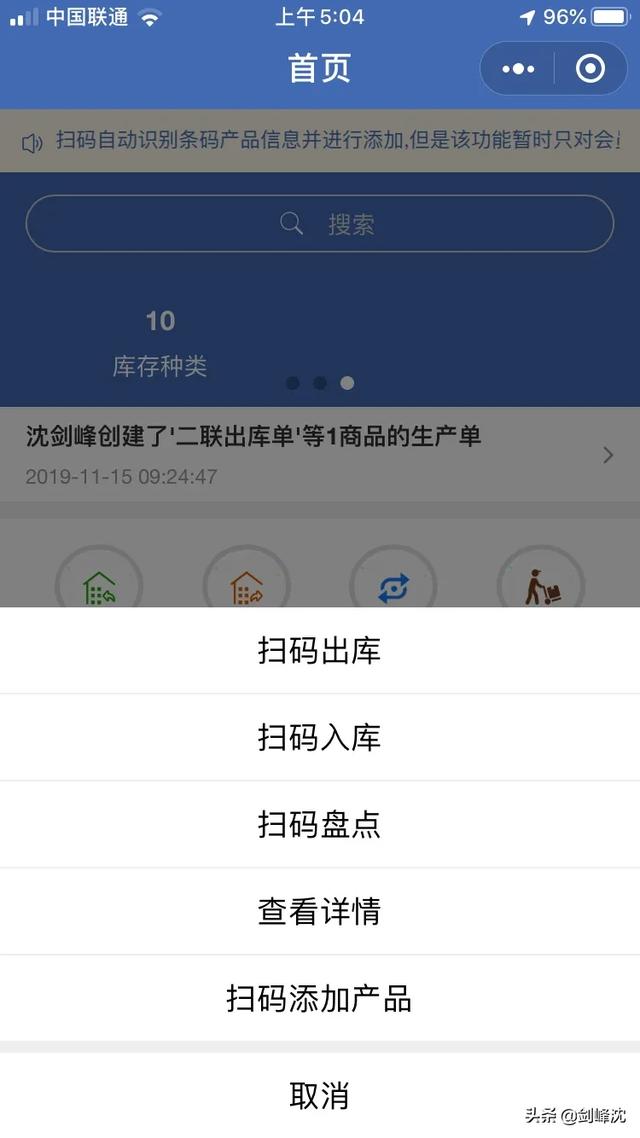Image resolution: width=640 pixels, height=1138 pixels.
Task: Choose the 扫码入库 option
Action: tap(319, 738)
